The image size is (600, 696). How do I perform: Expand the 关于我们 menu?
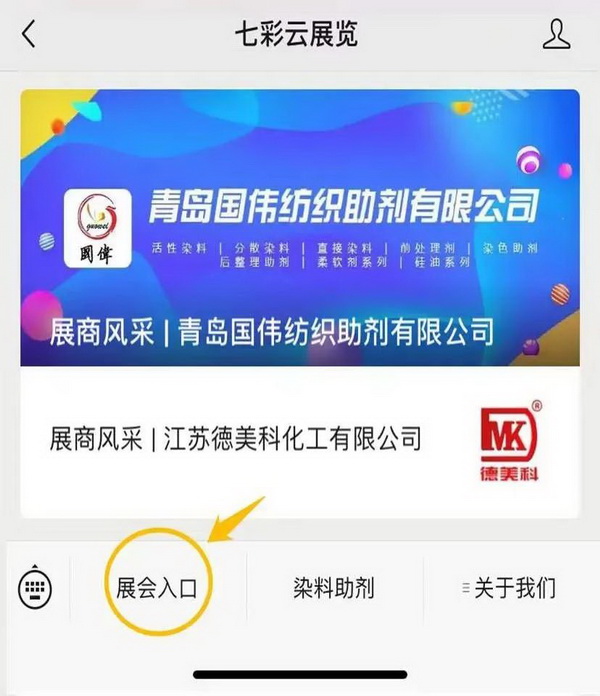pyautogui.click(x=510, y=587)
